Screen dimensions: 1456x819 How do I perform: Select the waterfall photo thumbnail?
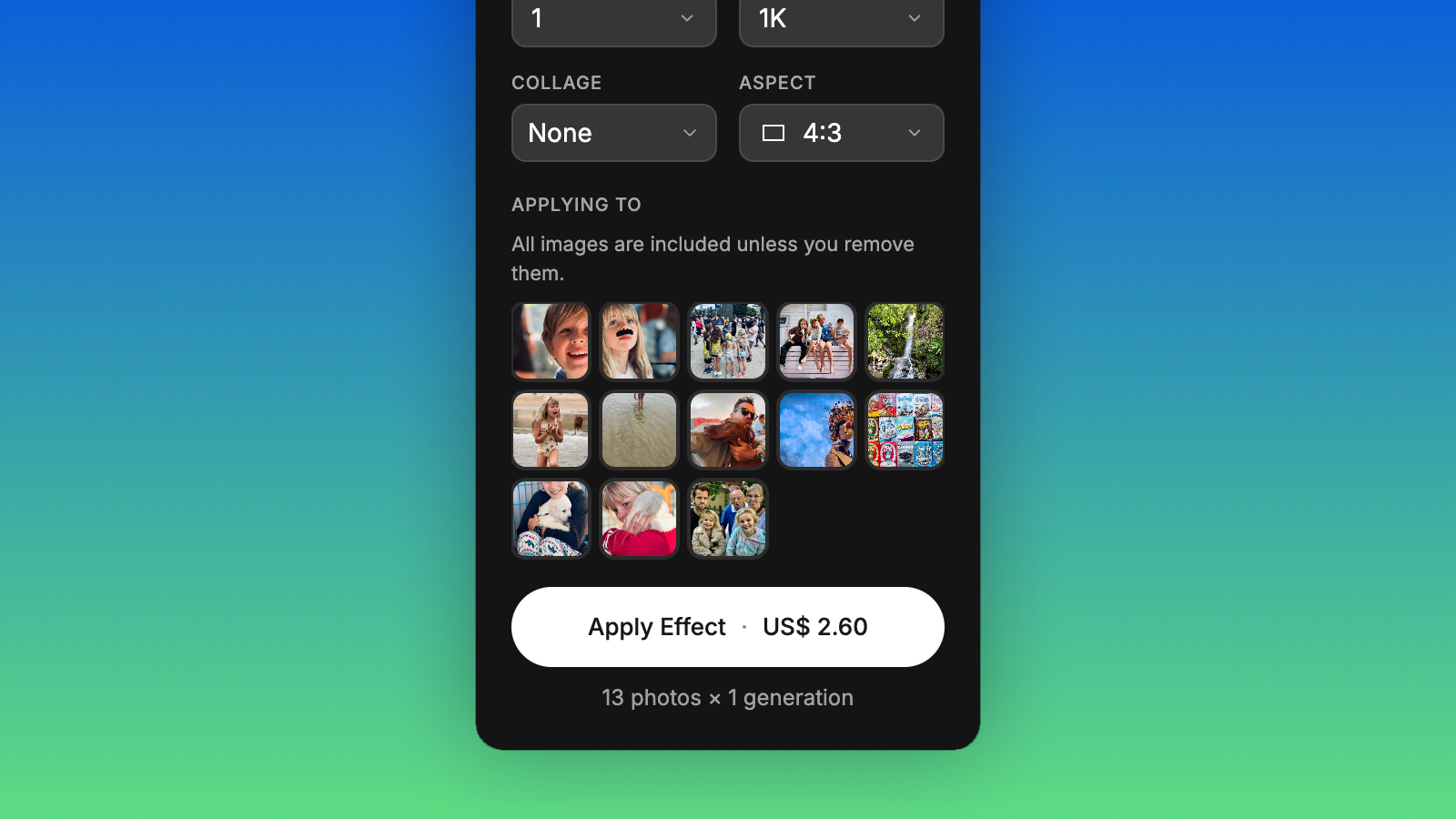(x=905, y=341)
